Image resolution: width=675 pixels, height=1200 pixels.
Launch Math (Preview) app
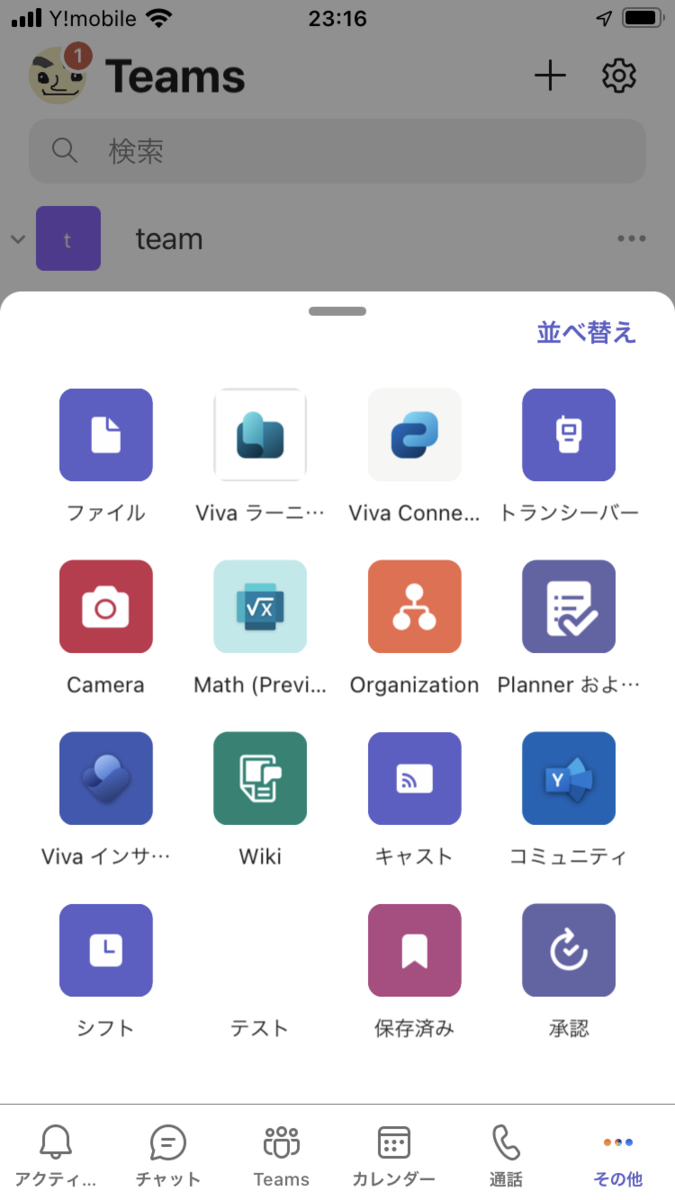point(260,607)
